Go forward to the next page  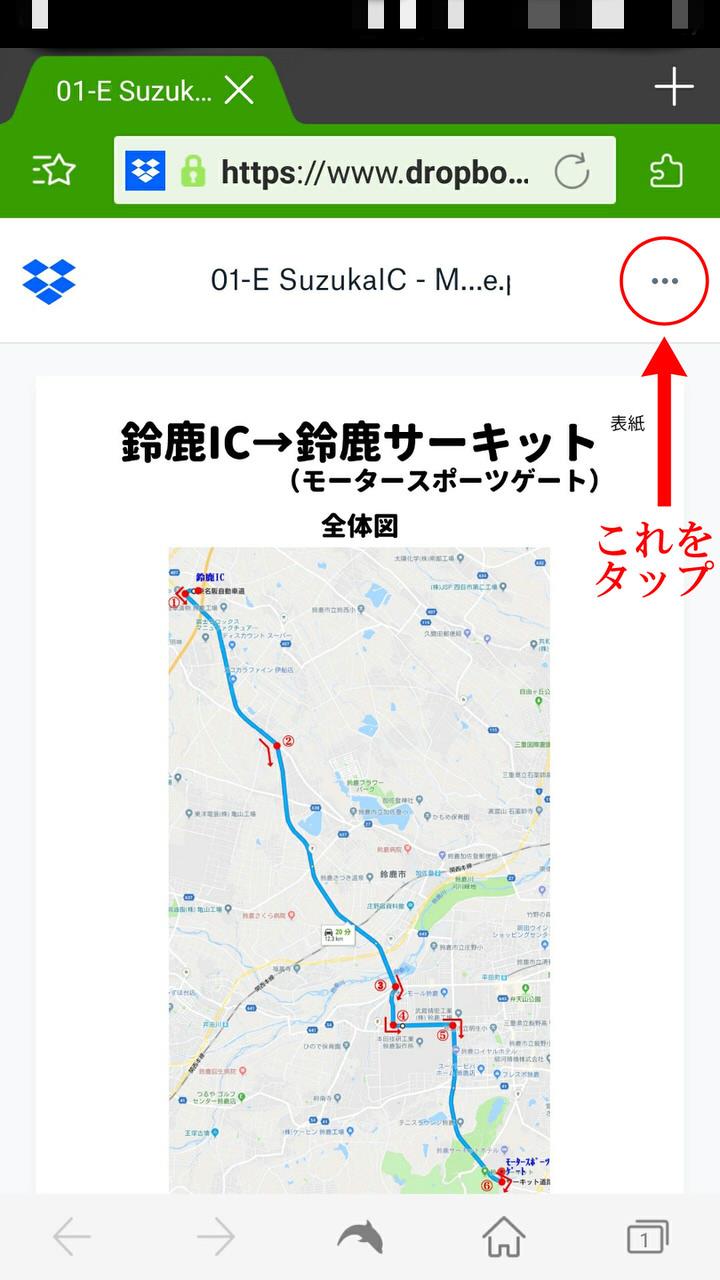click(215, 1238)
